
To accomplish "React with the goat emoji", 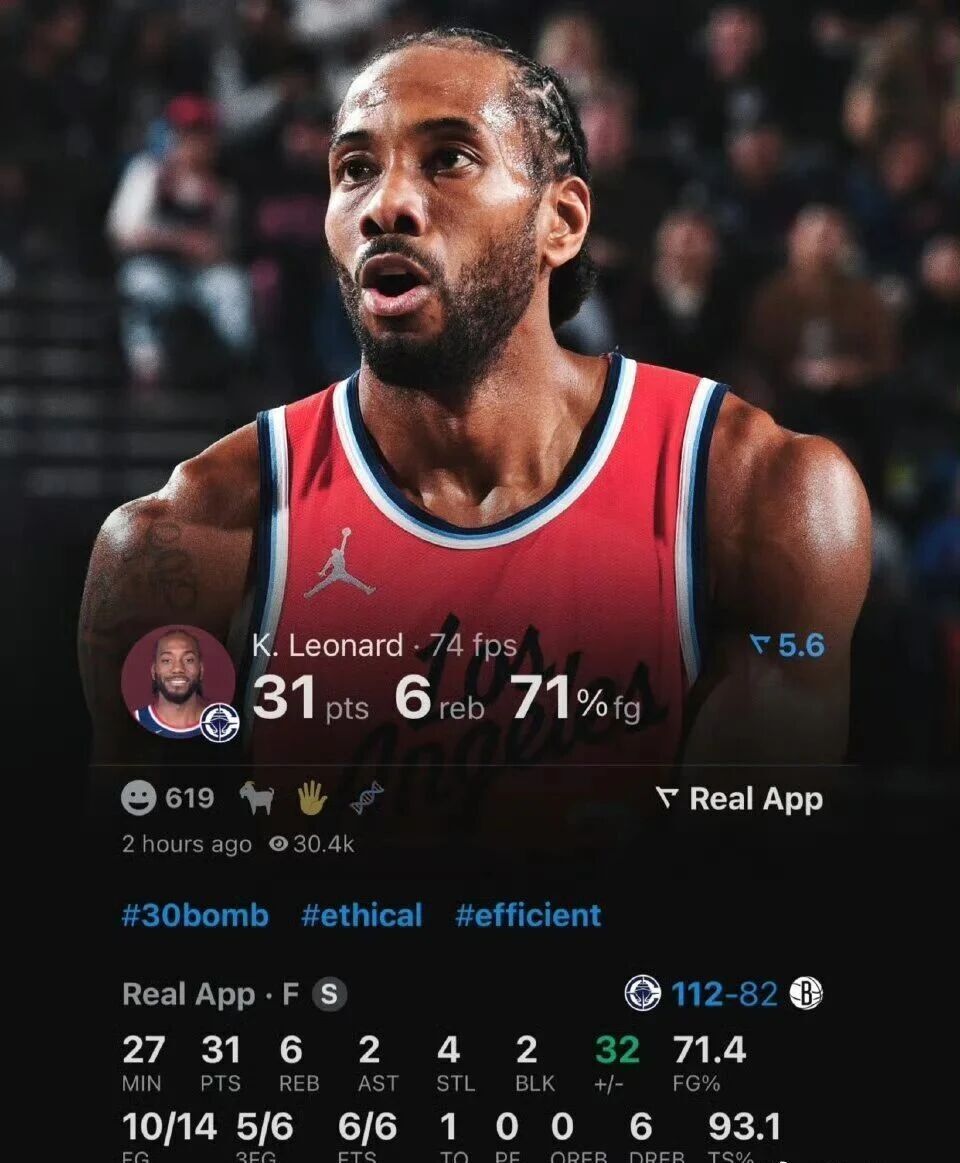I will pos(257,798).
